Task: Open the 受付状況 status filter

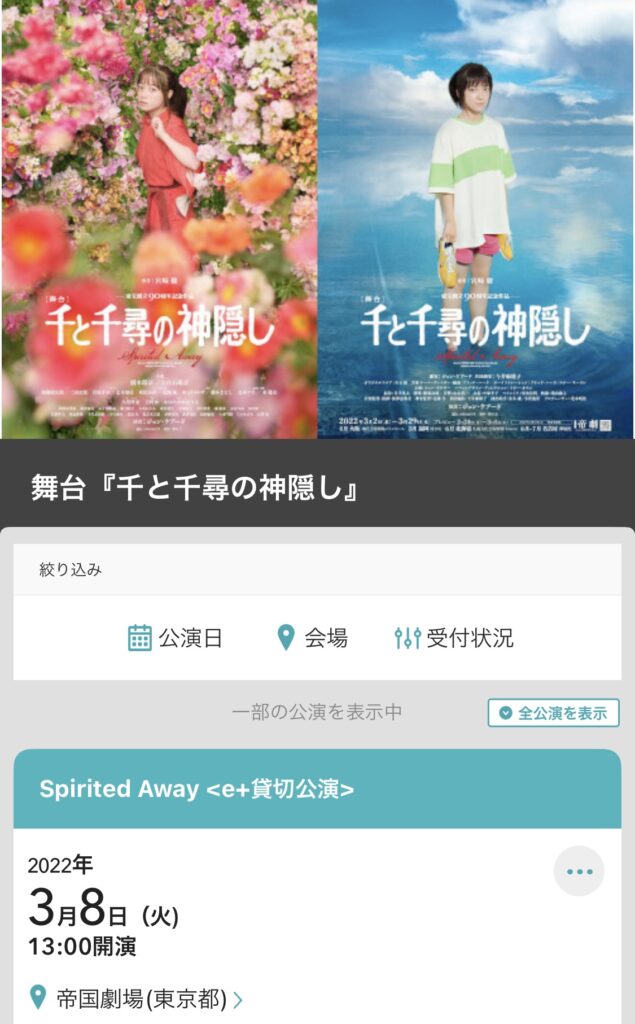Action: [x=454, y=638]
